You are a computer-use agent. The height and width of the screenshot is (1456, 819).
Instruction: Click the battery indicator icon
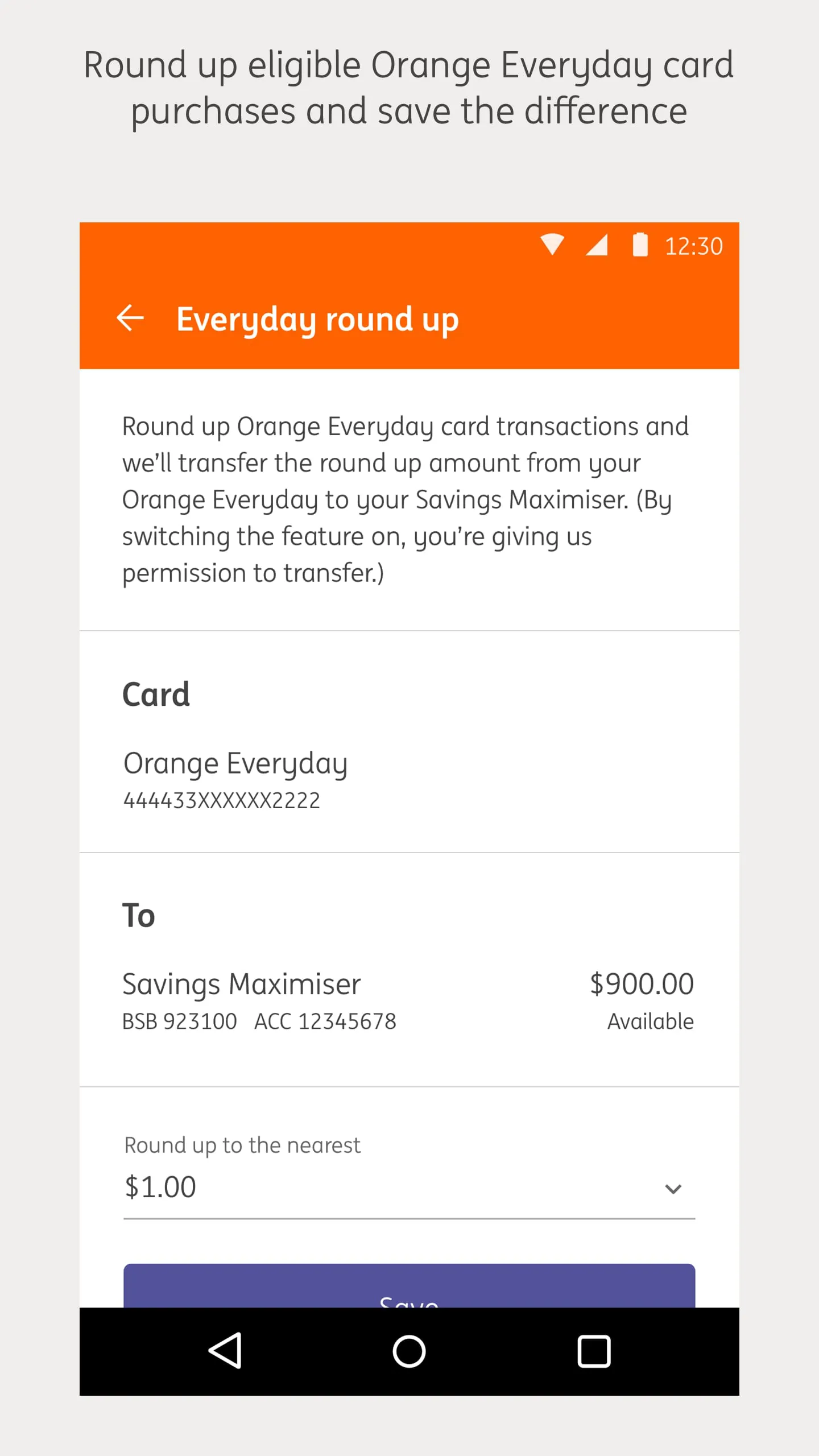pos(639,245)
